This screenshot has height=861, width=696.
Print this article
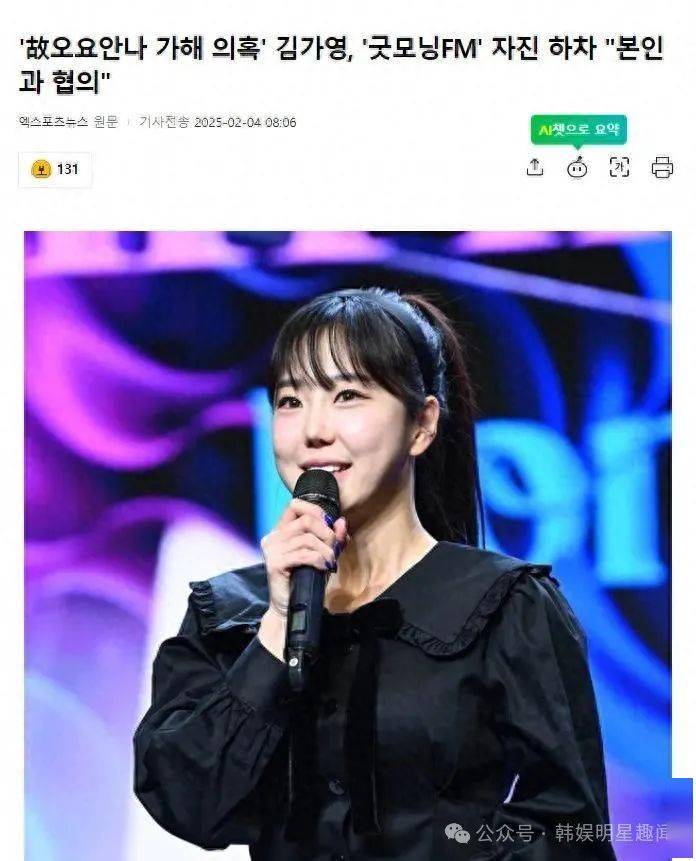[662, 168]
